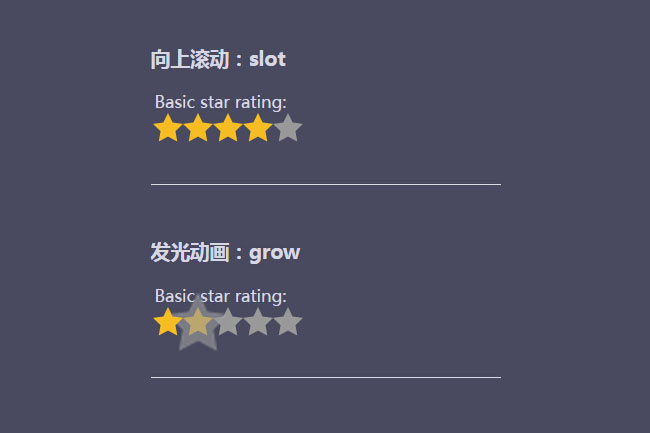Screen dimensions: 650x433
Task: Set grow rating to four stars
Action: pyautogui.click(x=258, y=323)
